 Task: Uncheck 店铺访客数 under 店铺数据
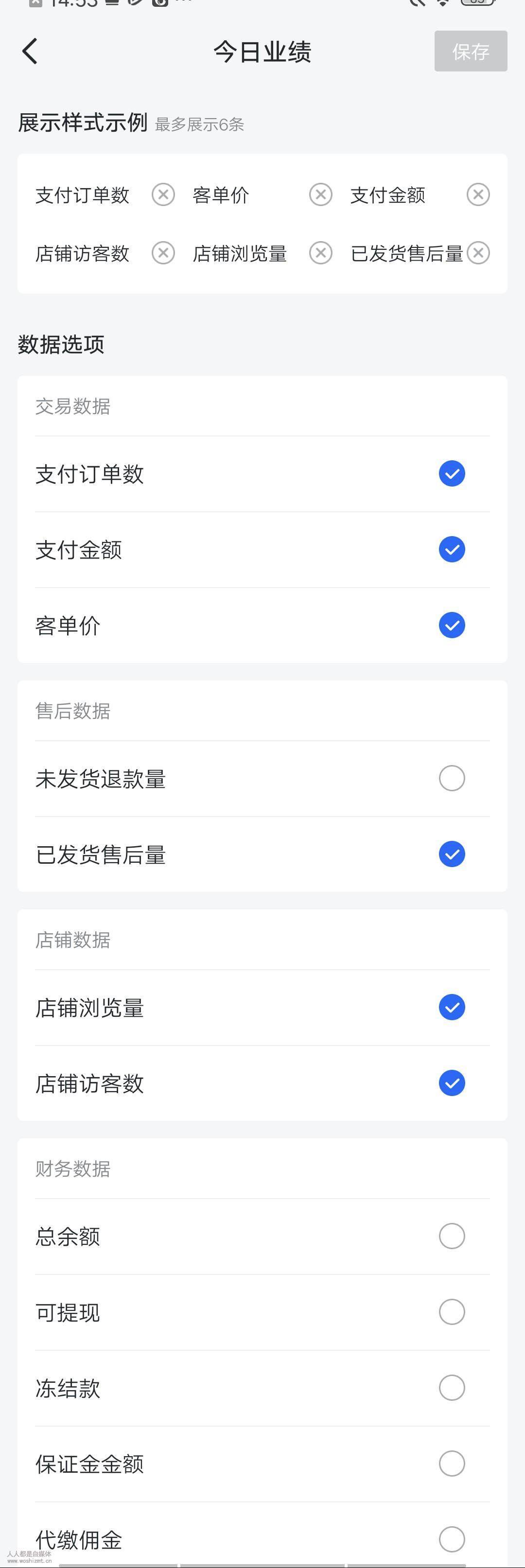pos(452,1083)
